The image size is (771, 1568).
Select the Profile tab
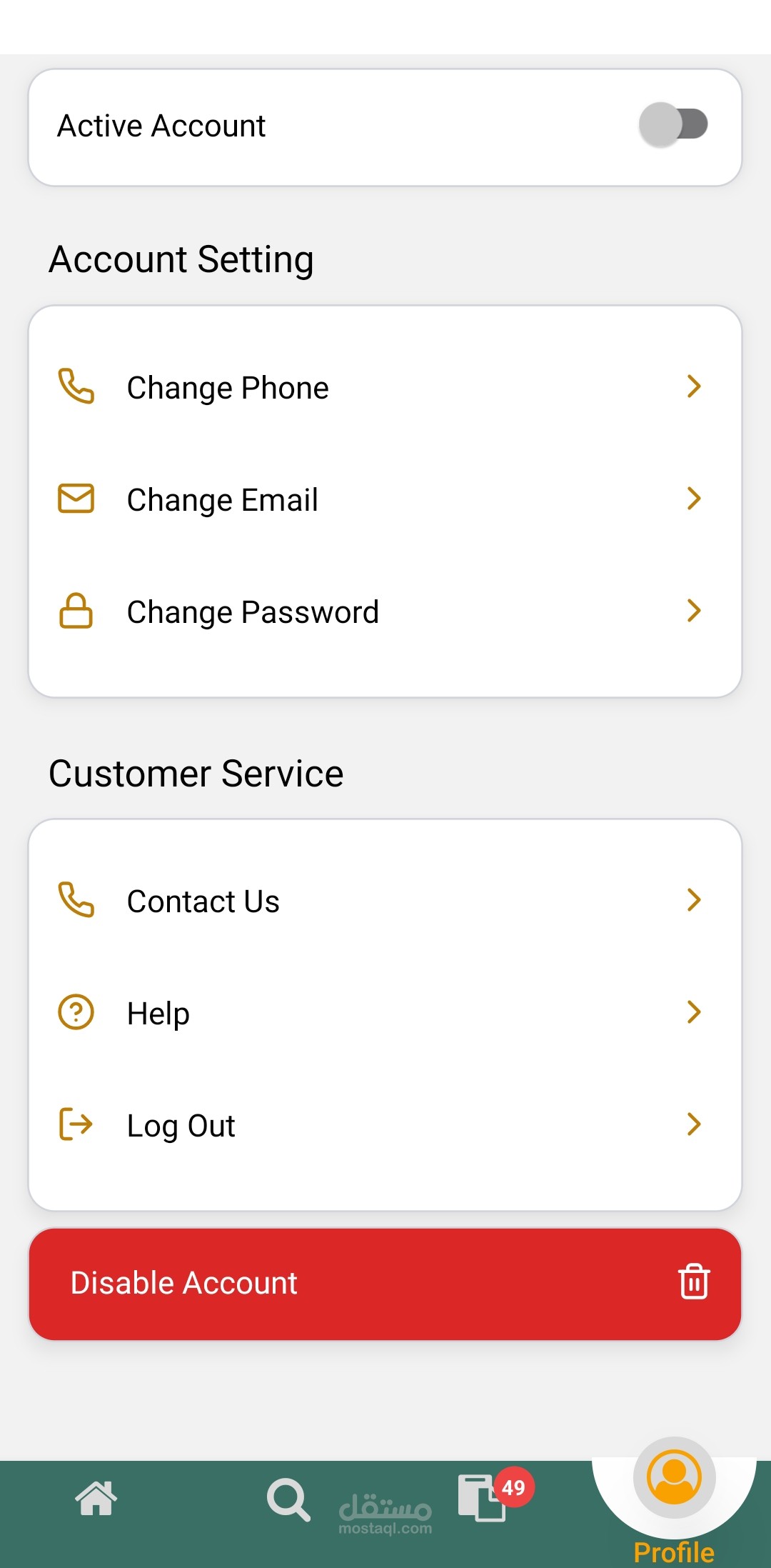tap(674, 1501)
